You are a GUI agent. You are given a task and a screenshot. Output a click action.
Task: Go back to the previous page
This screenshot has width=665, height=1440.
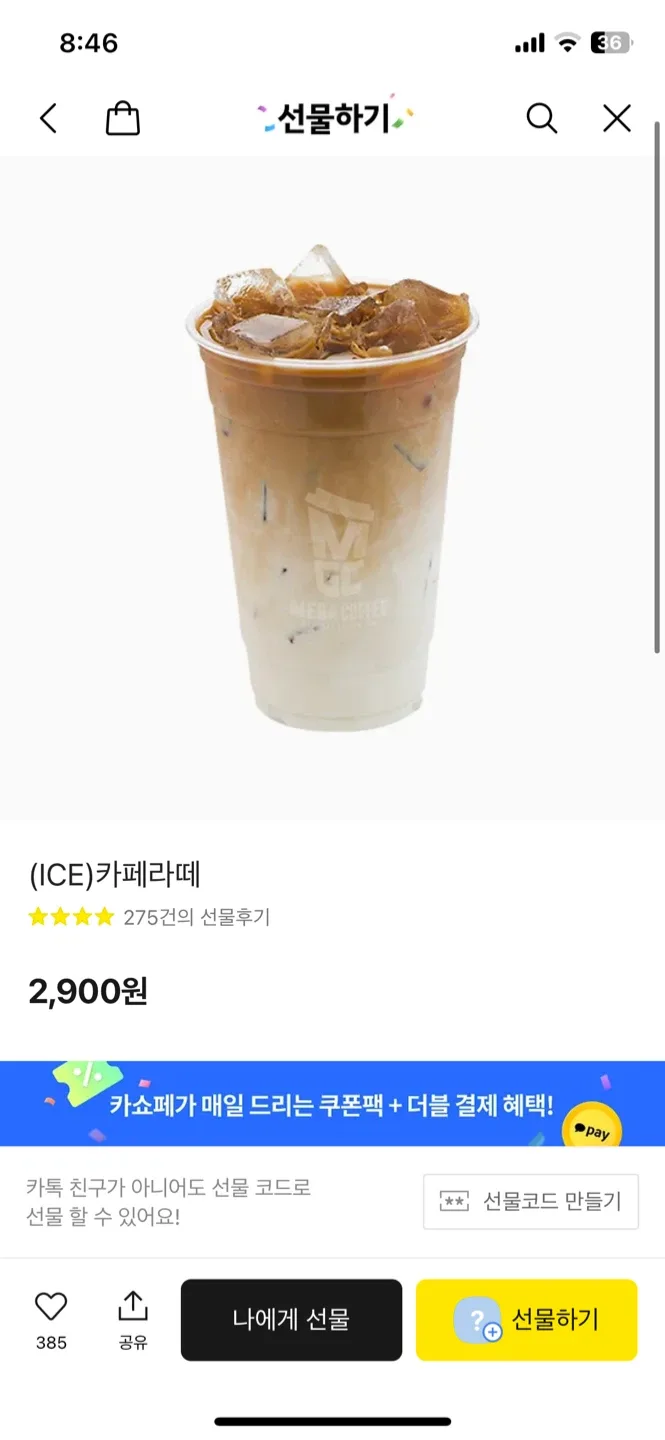[x=48, y=119]
